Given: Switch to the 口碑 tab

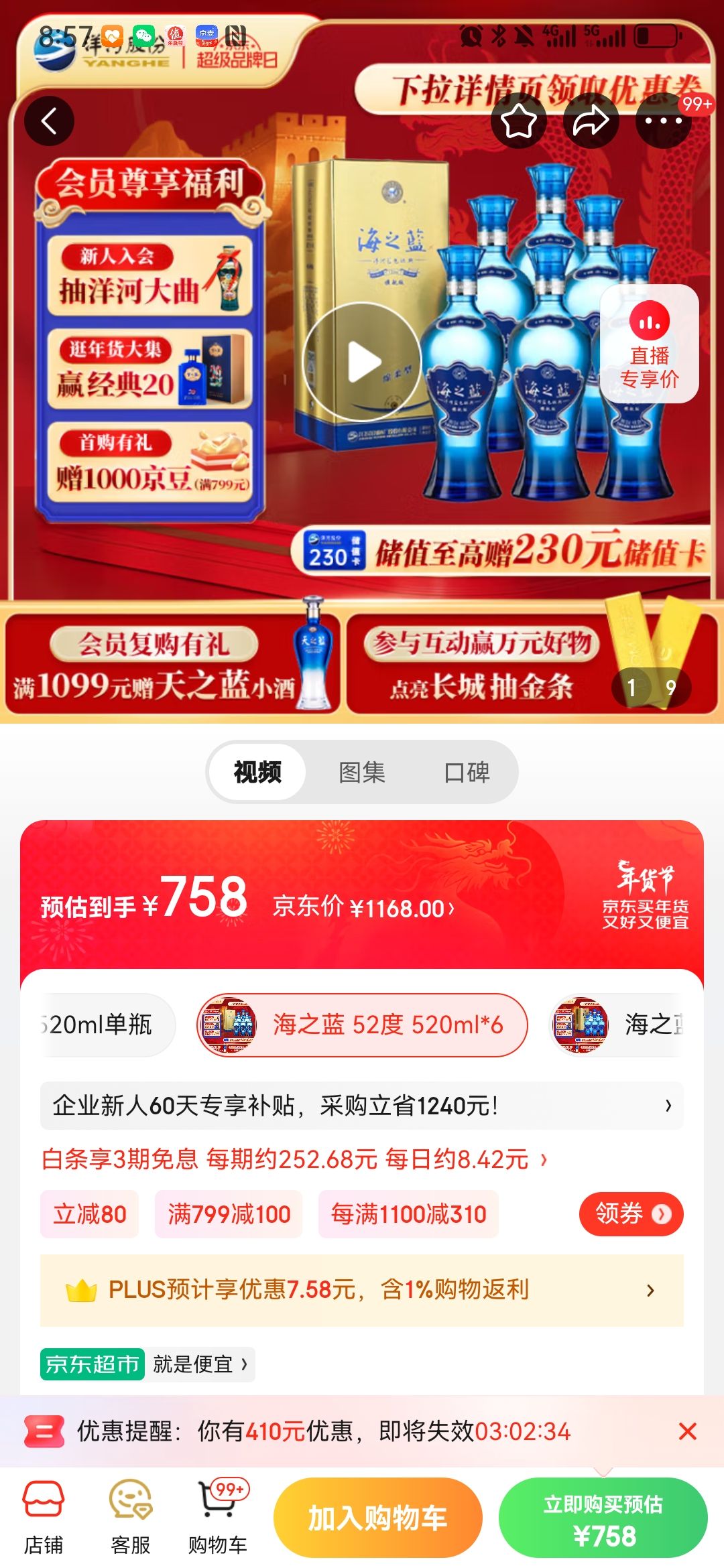Looking at the screenshot, I should pyautogui.click(x=469, y=771).
